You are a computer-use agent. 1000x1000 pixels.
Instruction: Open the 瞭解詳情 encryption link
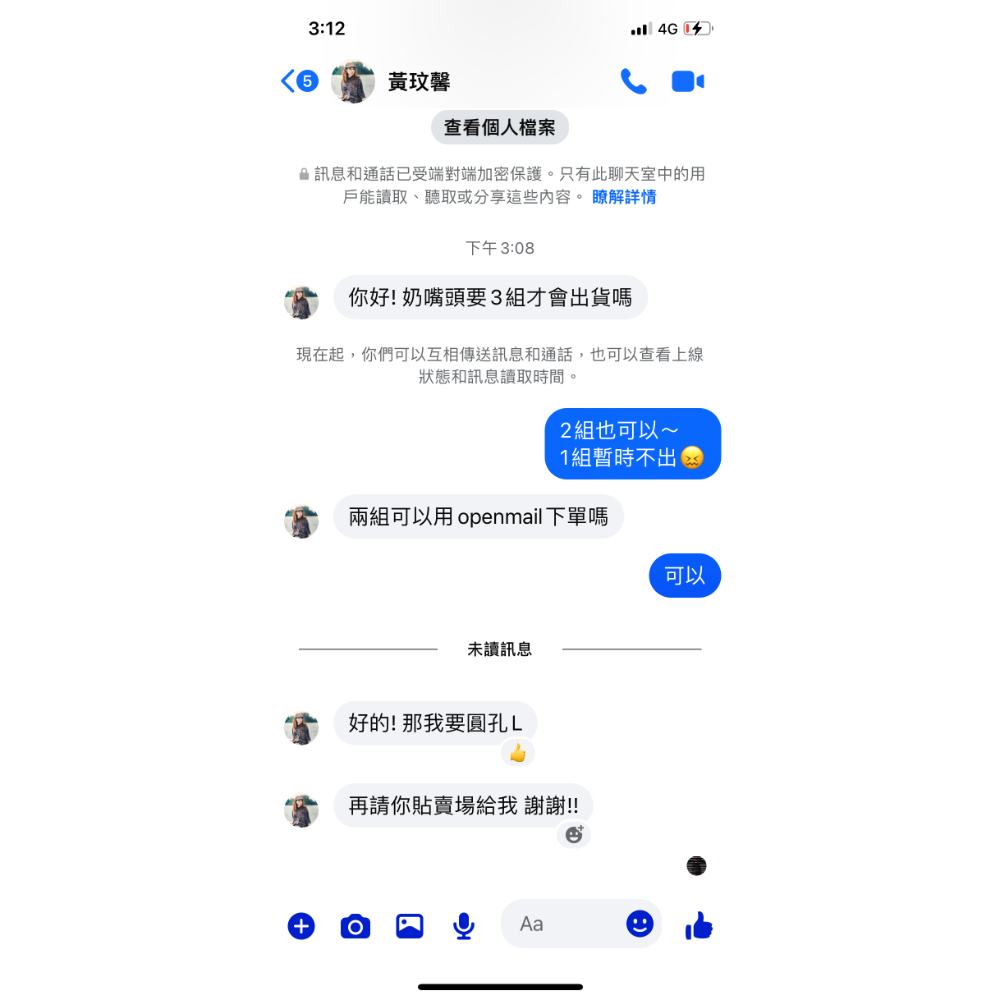624,197
